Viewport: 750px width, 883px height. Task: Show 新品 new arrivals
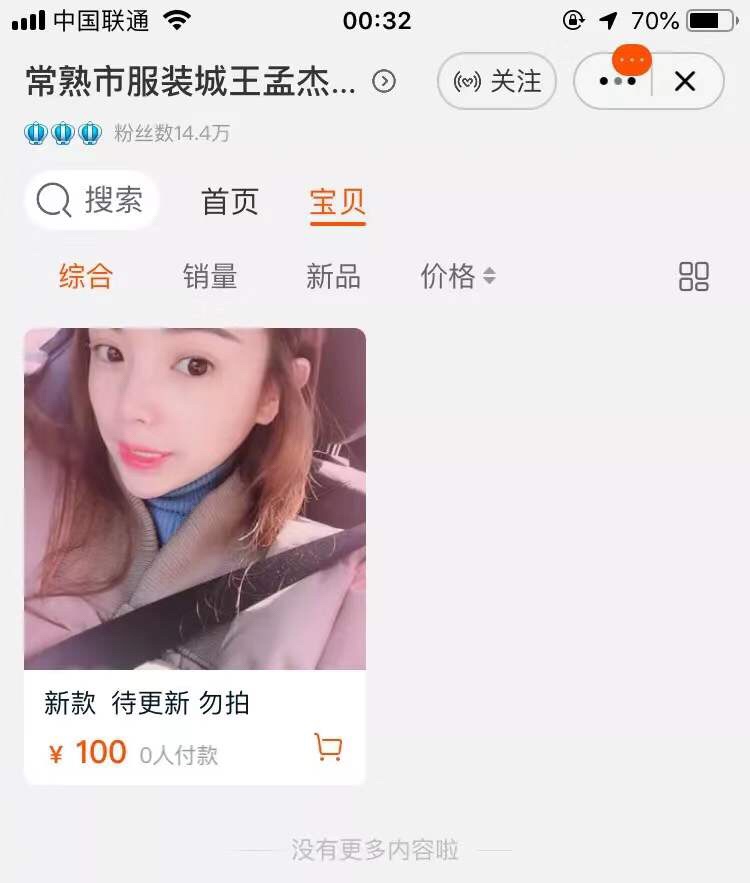[x=333, y=276]
